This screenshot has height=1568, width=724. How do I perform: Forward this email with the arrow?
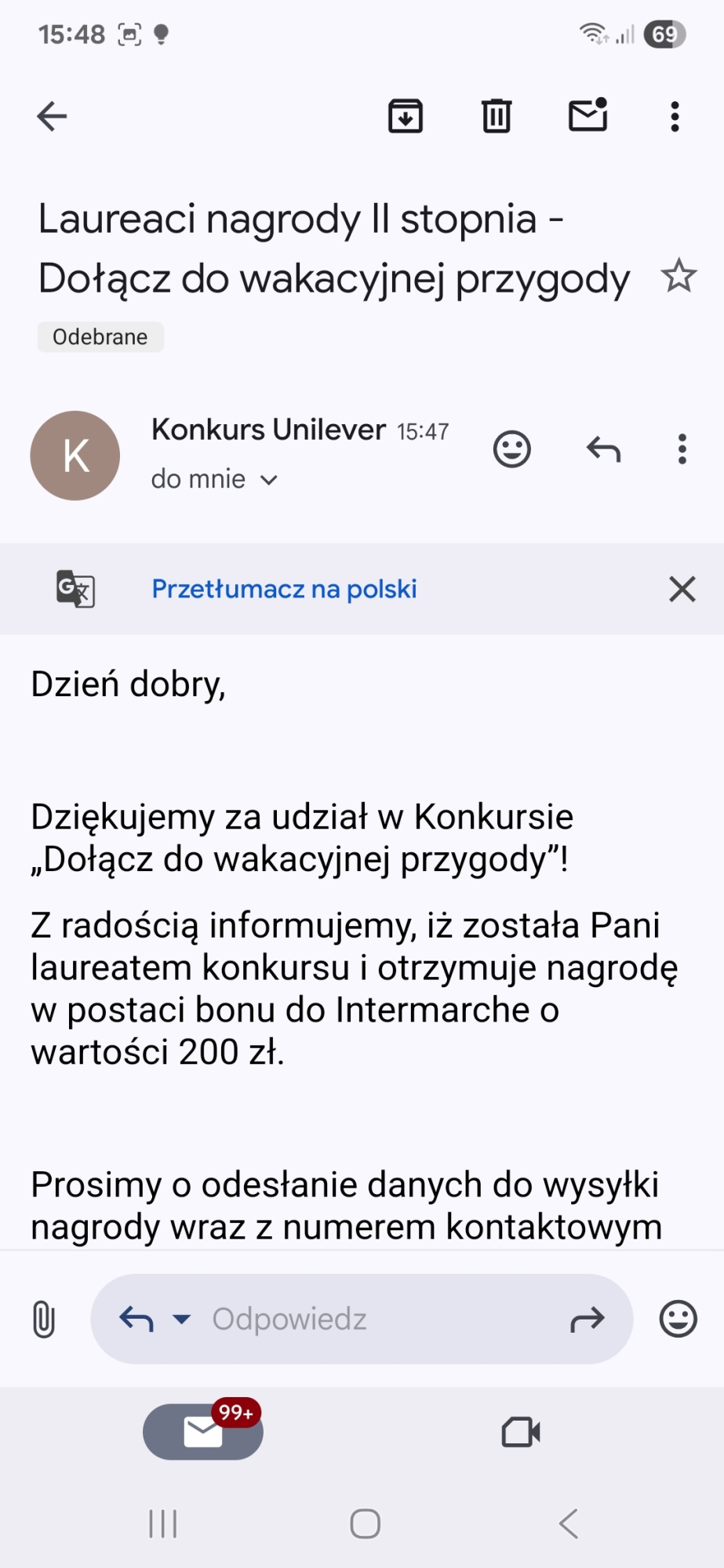click(588, 1319)
